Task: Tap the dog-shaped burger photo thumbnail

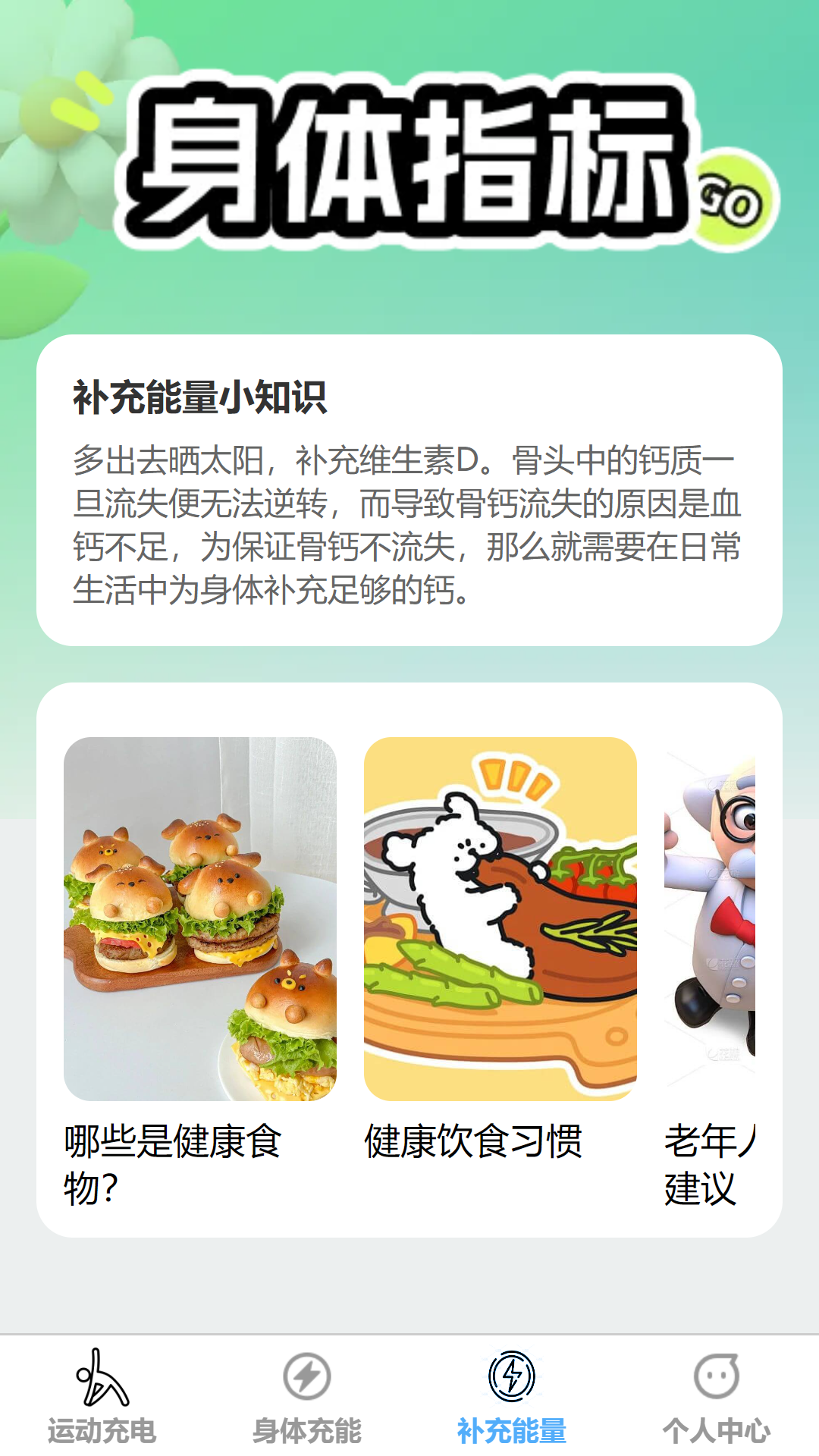Action: (x=200, y=920)
